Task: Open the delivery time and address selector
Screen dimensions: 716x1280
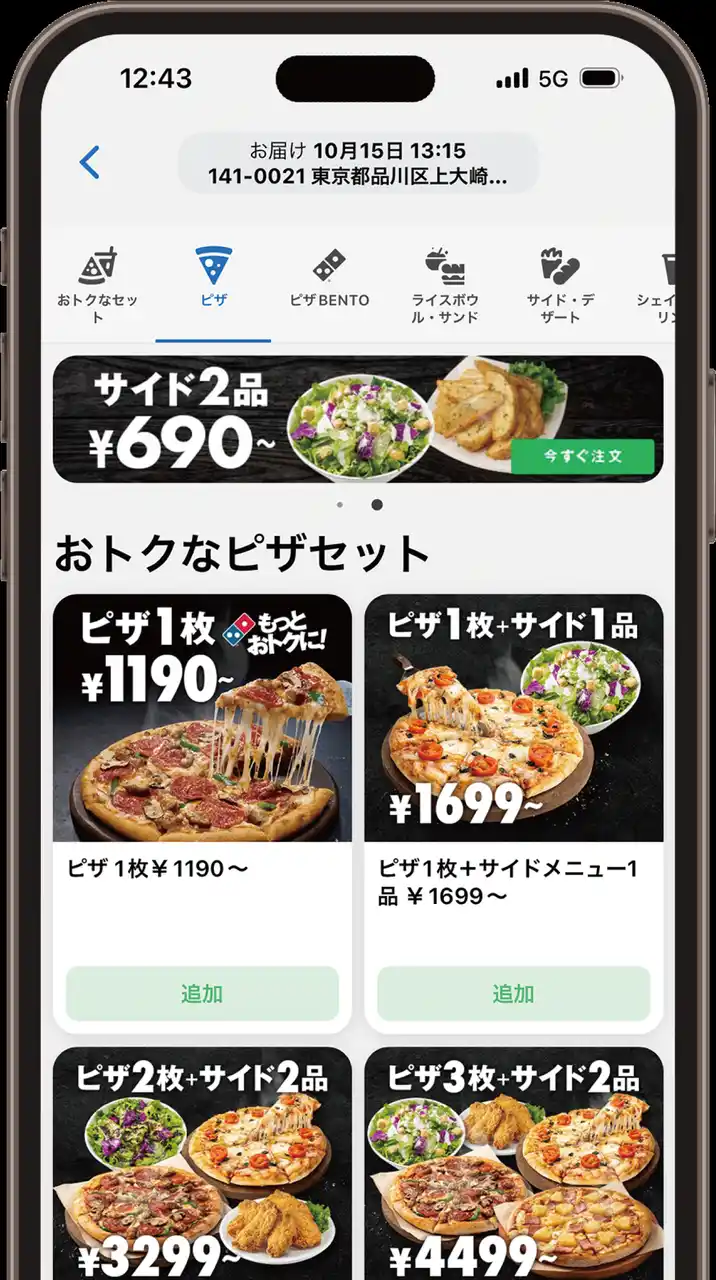Action: click(358, 164)
